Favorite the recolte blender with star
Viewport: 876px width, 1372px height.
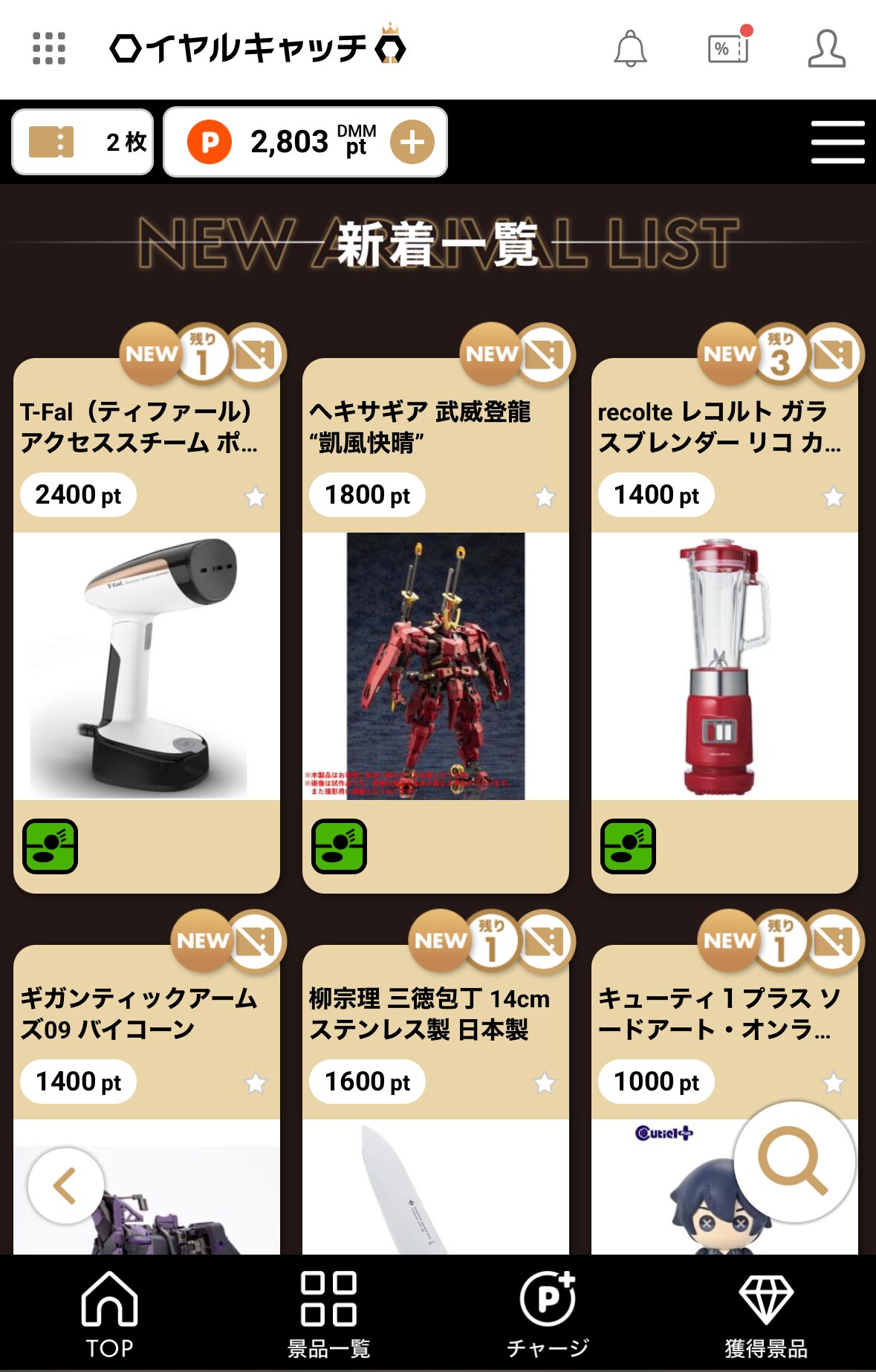pos(834,496)
